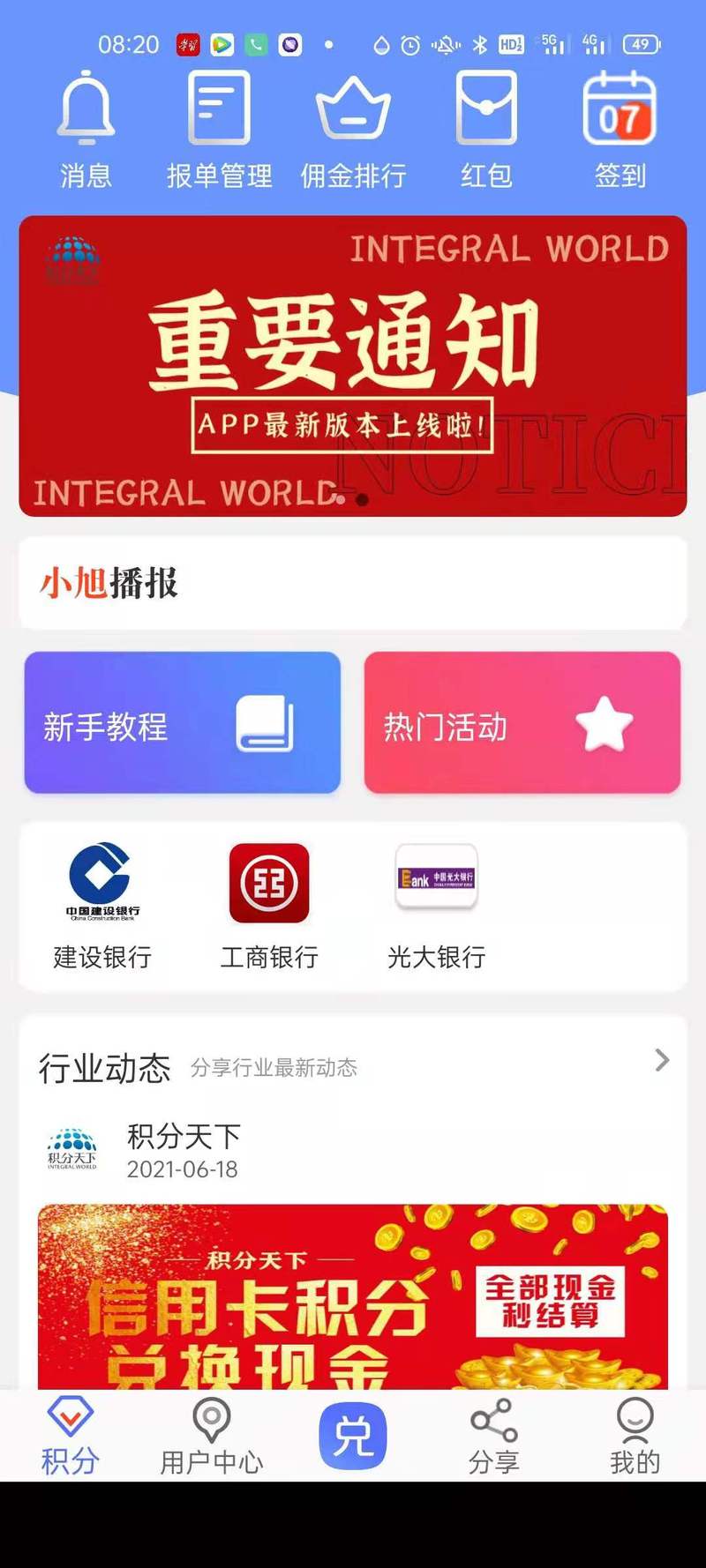
Task: Expand 行业动态 with the chevron arrow
Action: pos(662,1060)
